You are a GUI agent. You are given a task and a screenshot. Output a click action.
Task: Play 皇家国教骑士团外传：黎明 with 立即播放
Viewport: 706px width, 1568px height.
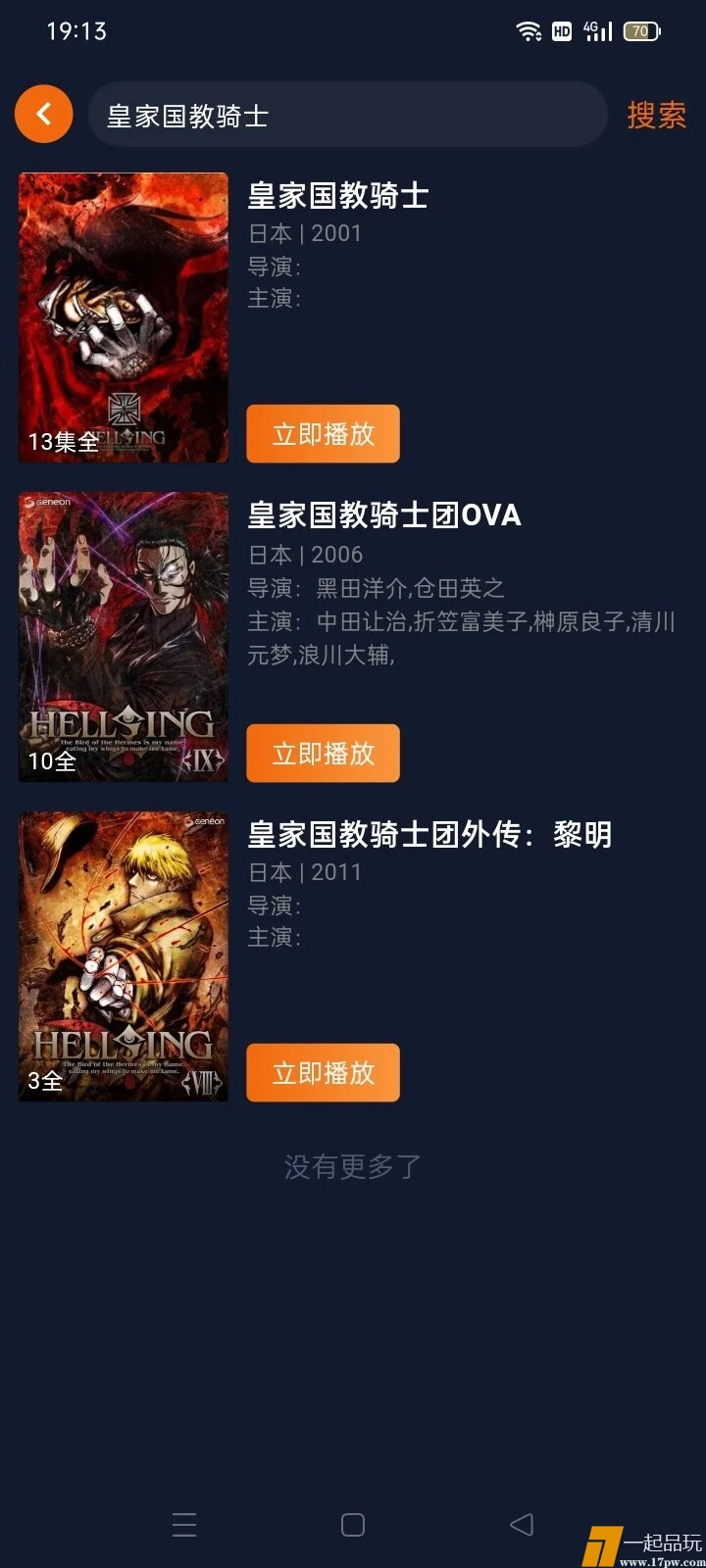click(x=323, y=1072)
